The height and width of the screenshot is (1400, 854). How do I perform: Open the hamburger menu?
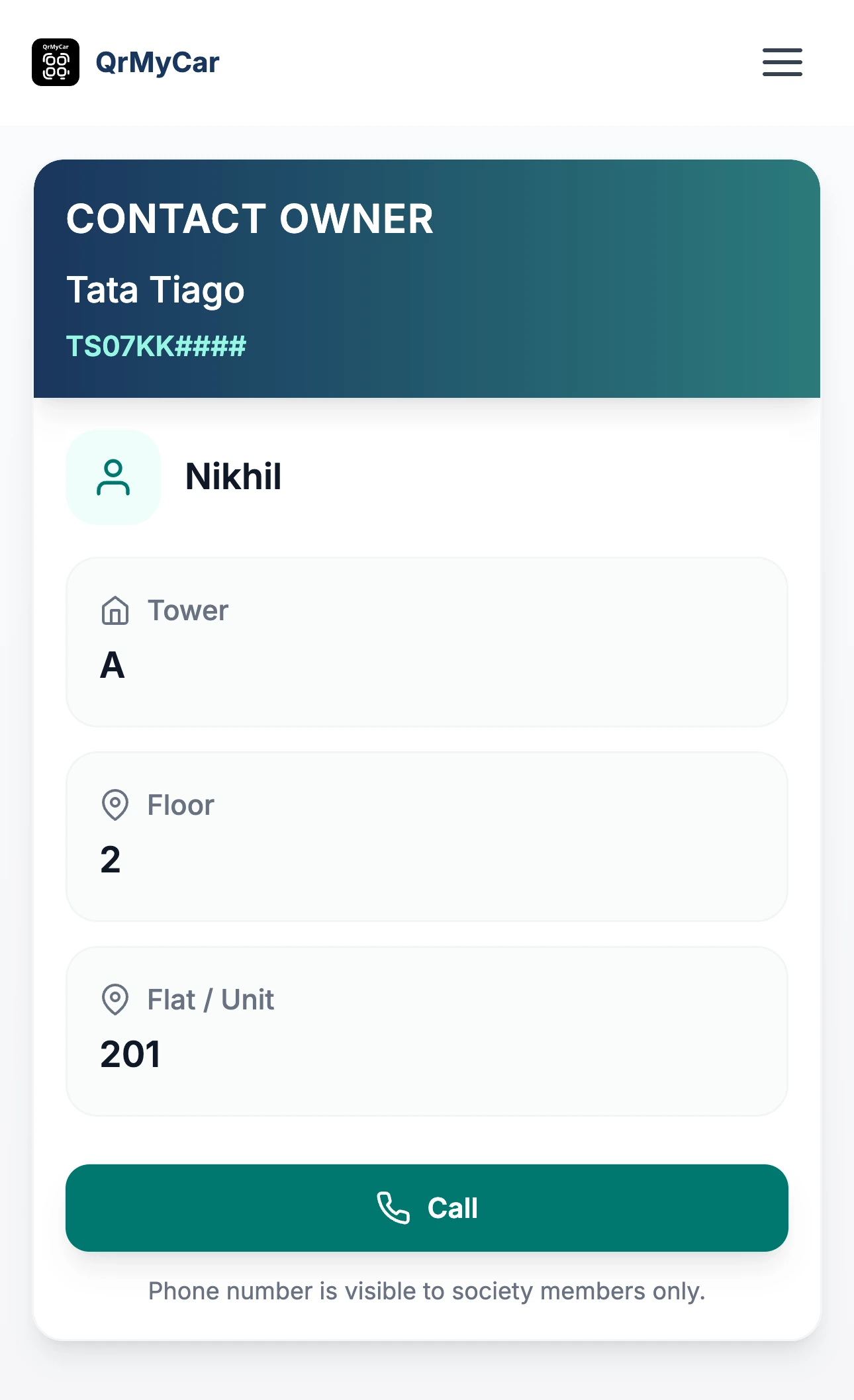click(782, 62)
